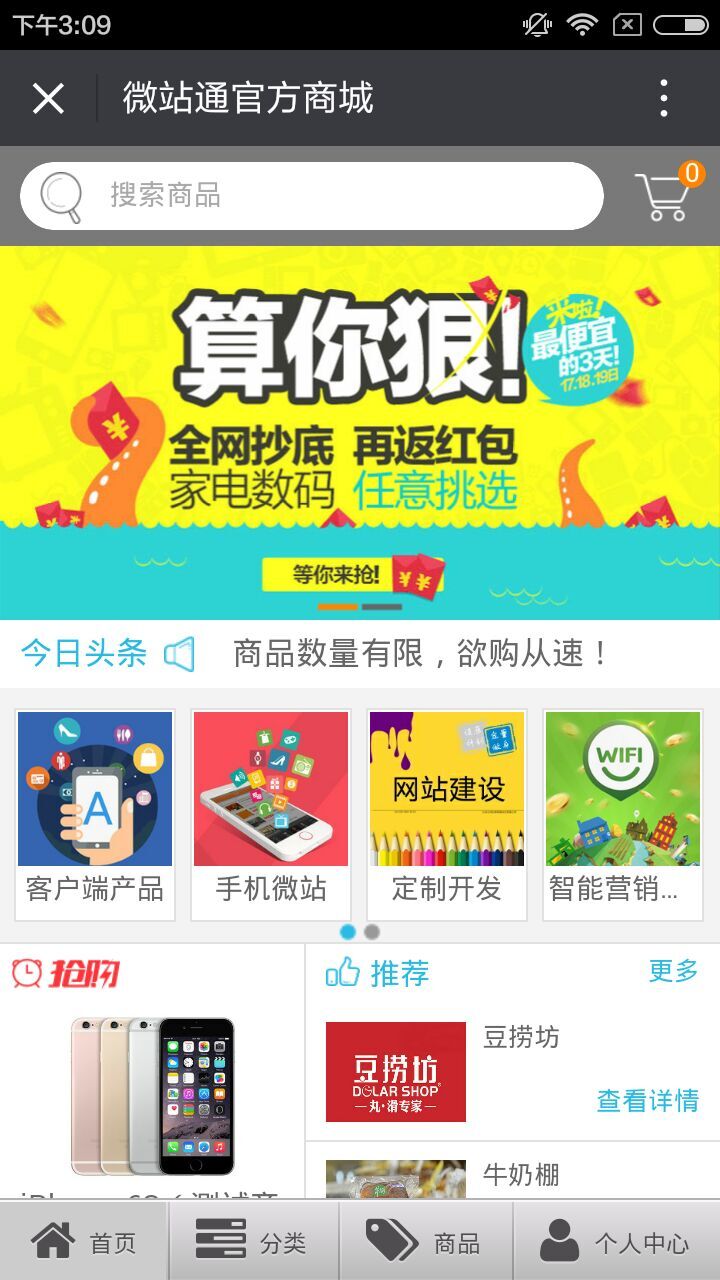The height and width of the screenshot is (1280, 720).
Task: View 更多 recommended items
Action: (673, 970)
